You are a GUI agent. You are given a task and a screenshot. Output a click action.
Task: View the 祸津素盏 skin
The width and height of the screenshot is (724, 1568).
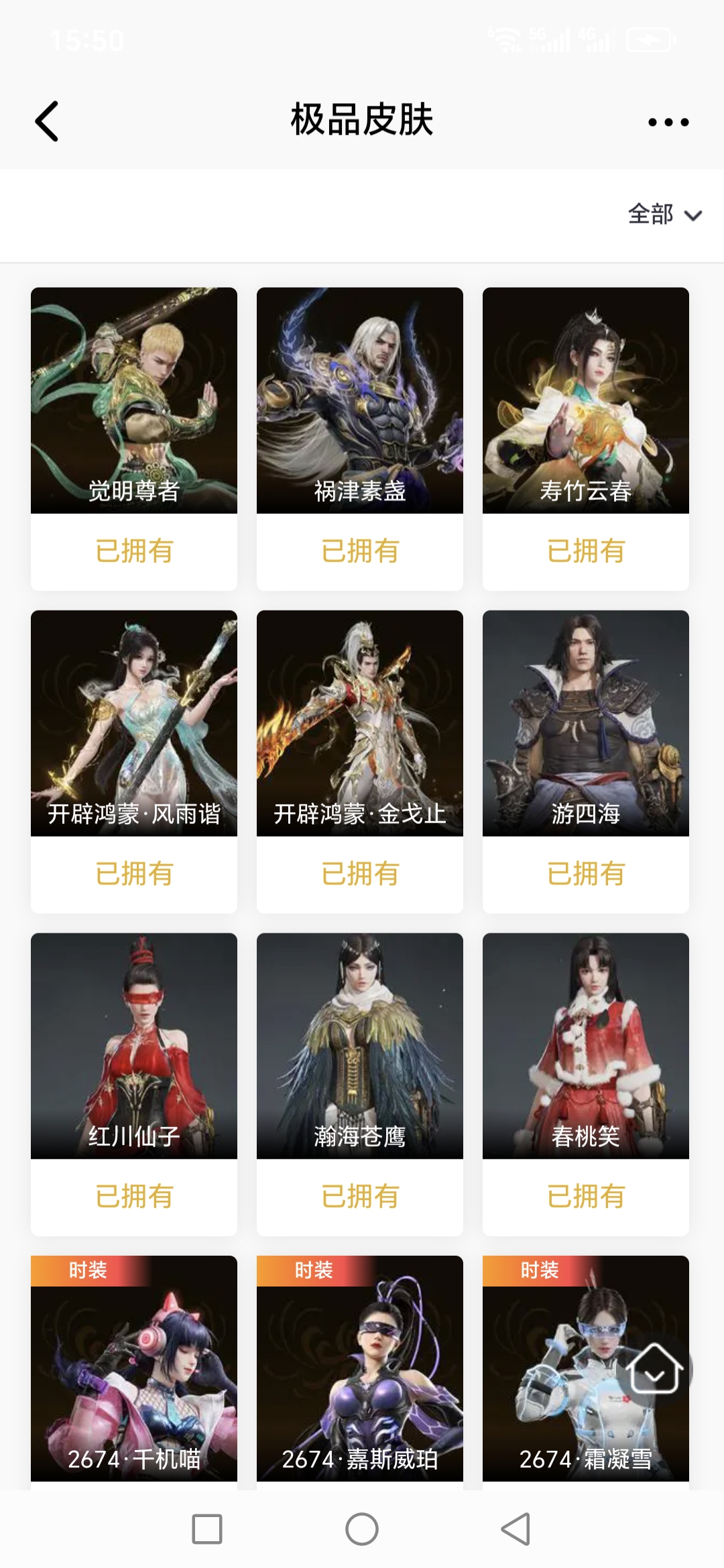(x=360, y=401)
